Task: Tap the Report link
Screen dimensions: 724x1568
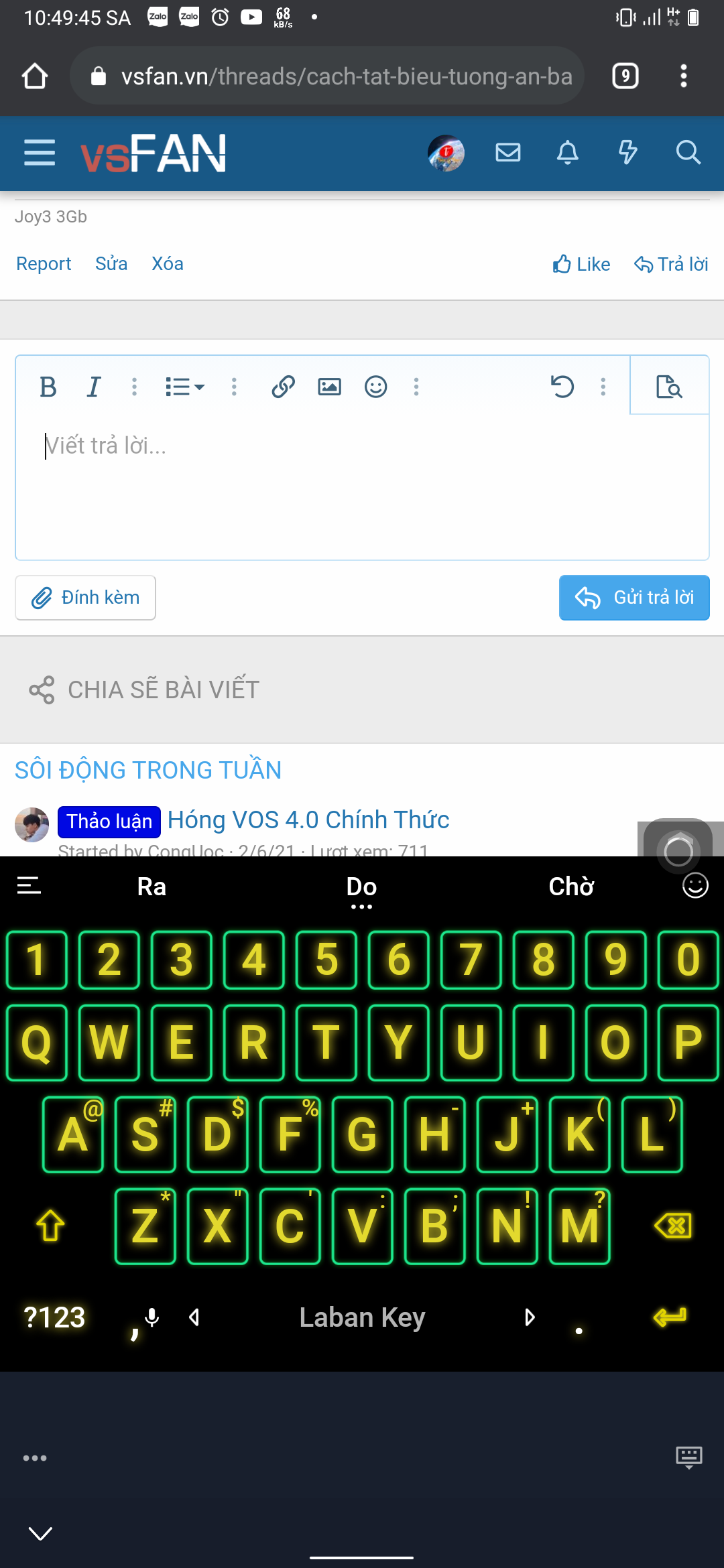Action: 44,264
